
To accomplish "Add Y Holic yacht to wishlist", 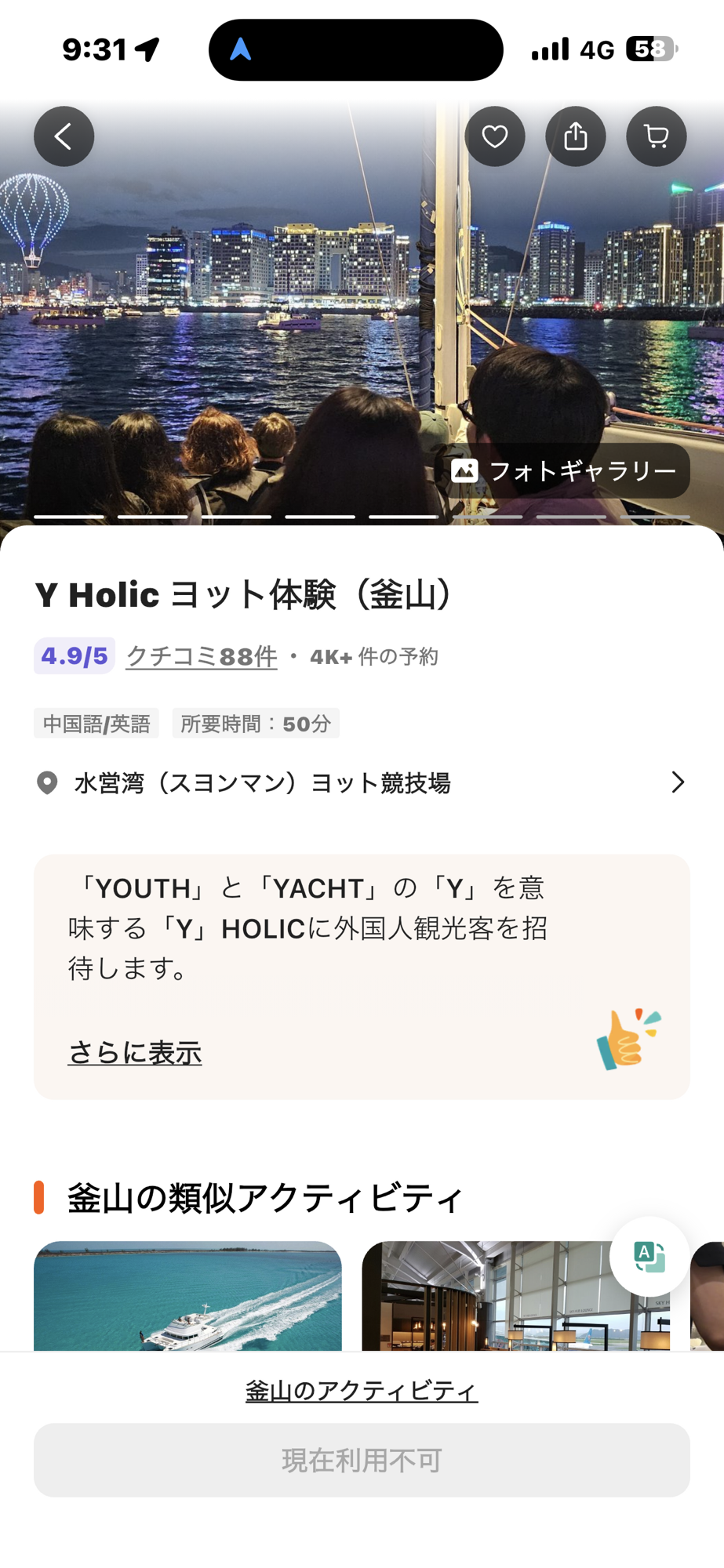I will [495, 136].
